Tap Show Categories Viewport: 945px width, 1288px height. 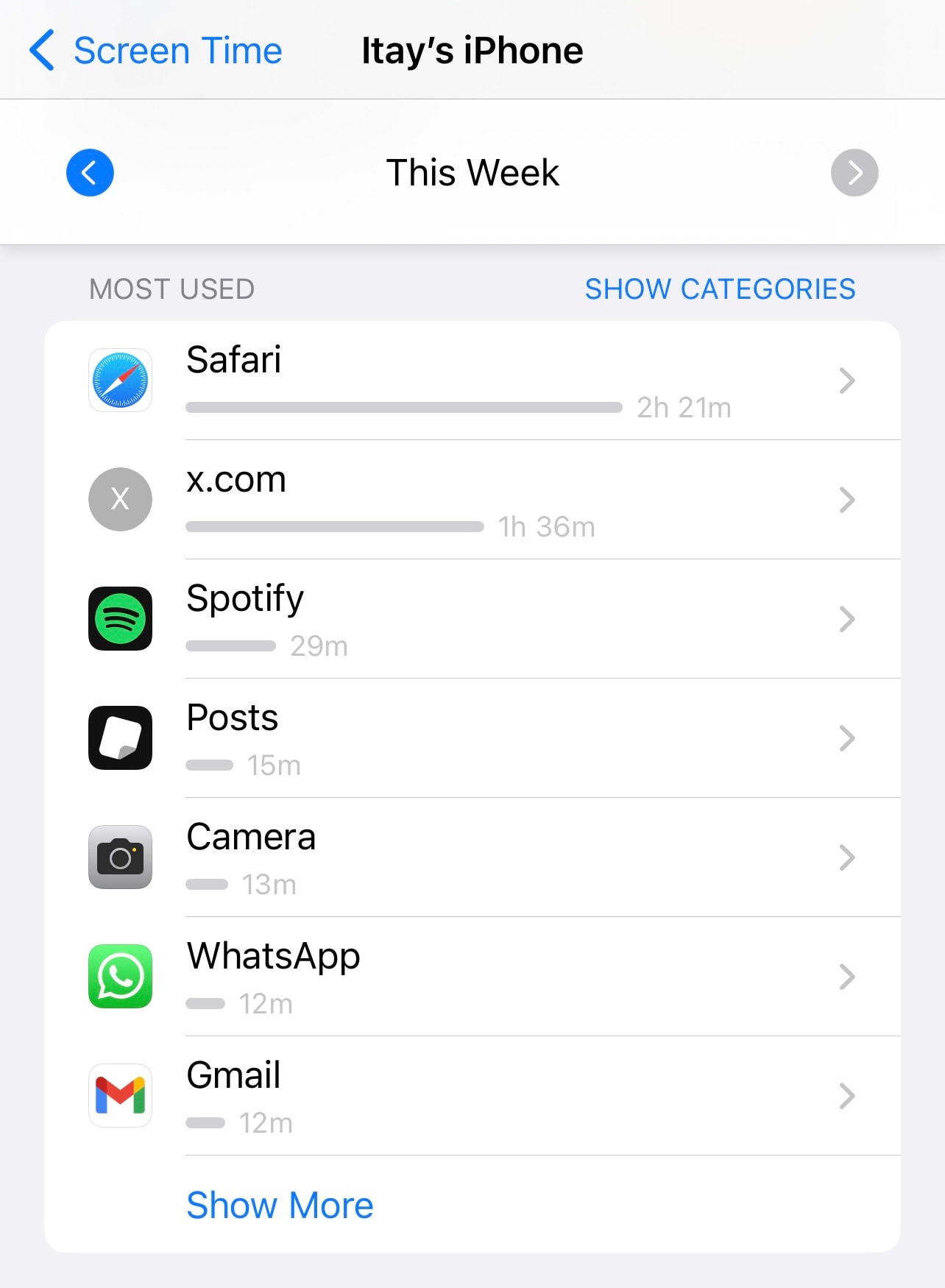coord(719,289)
